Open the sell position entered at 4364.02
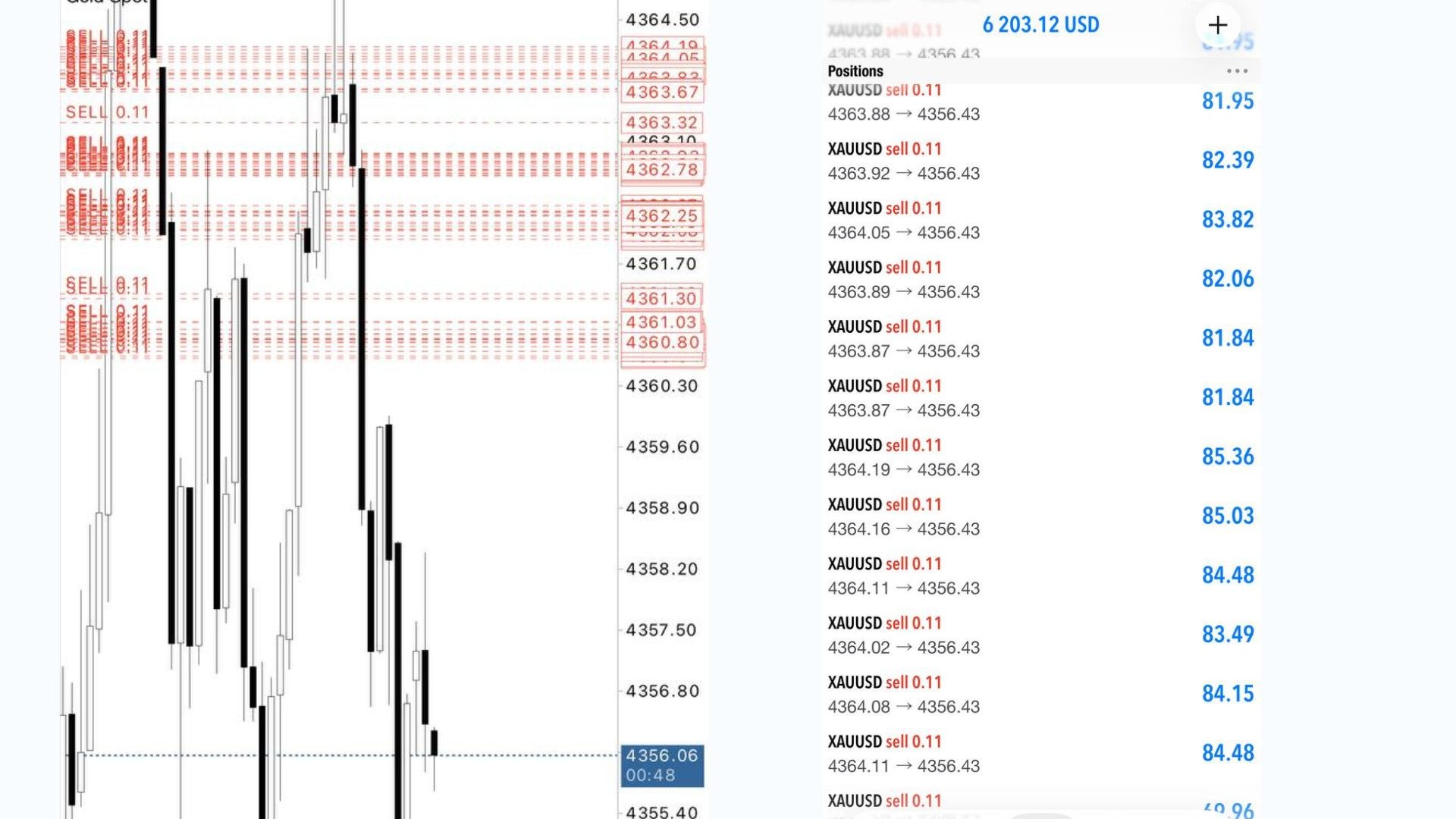The width and height of the screenshot is (1456, 819). [x=1040, y=635]
